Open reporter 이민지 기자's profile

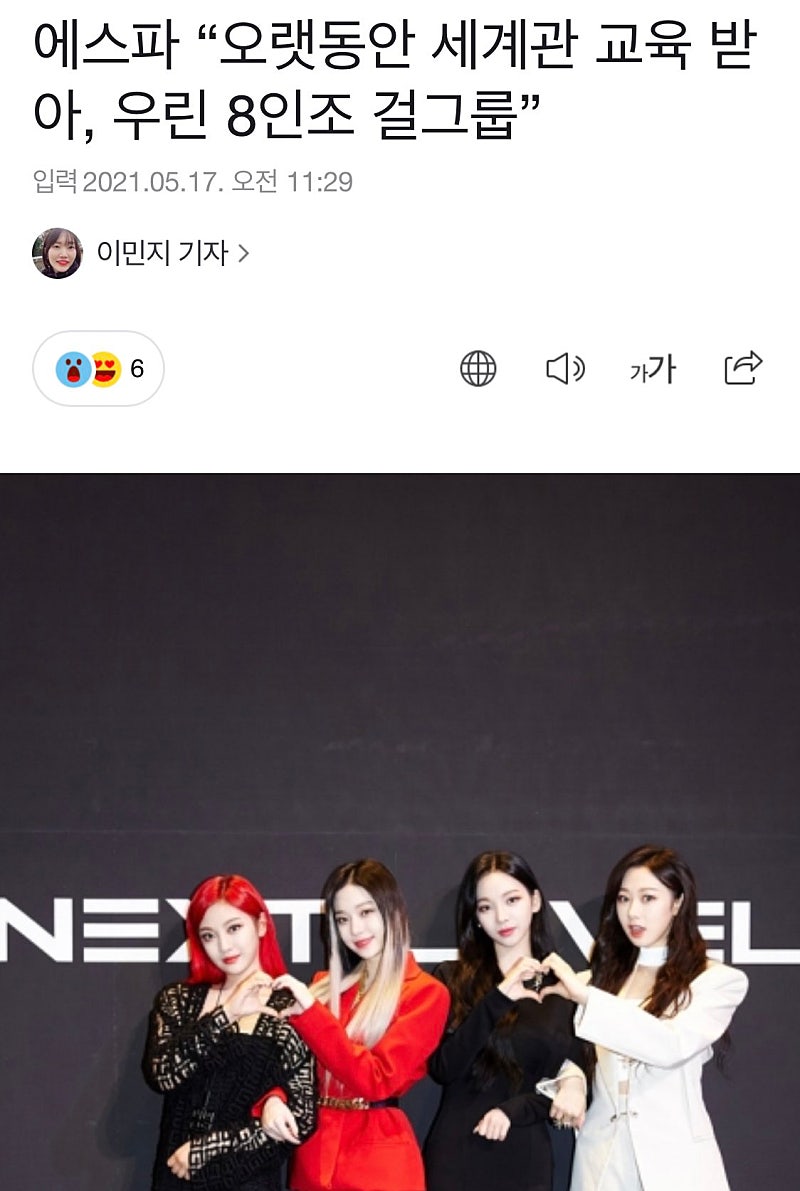tap(141, 253)
